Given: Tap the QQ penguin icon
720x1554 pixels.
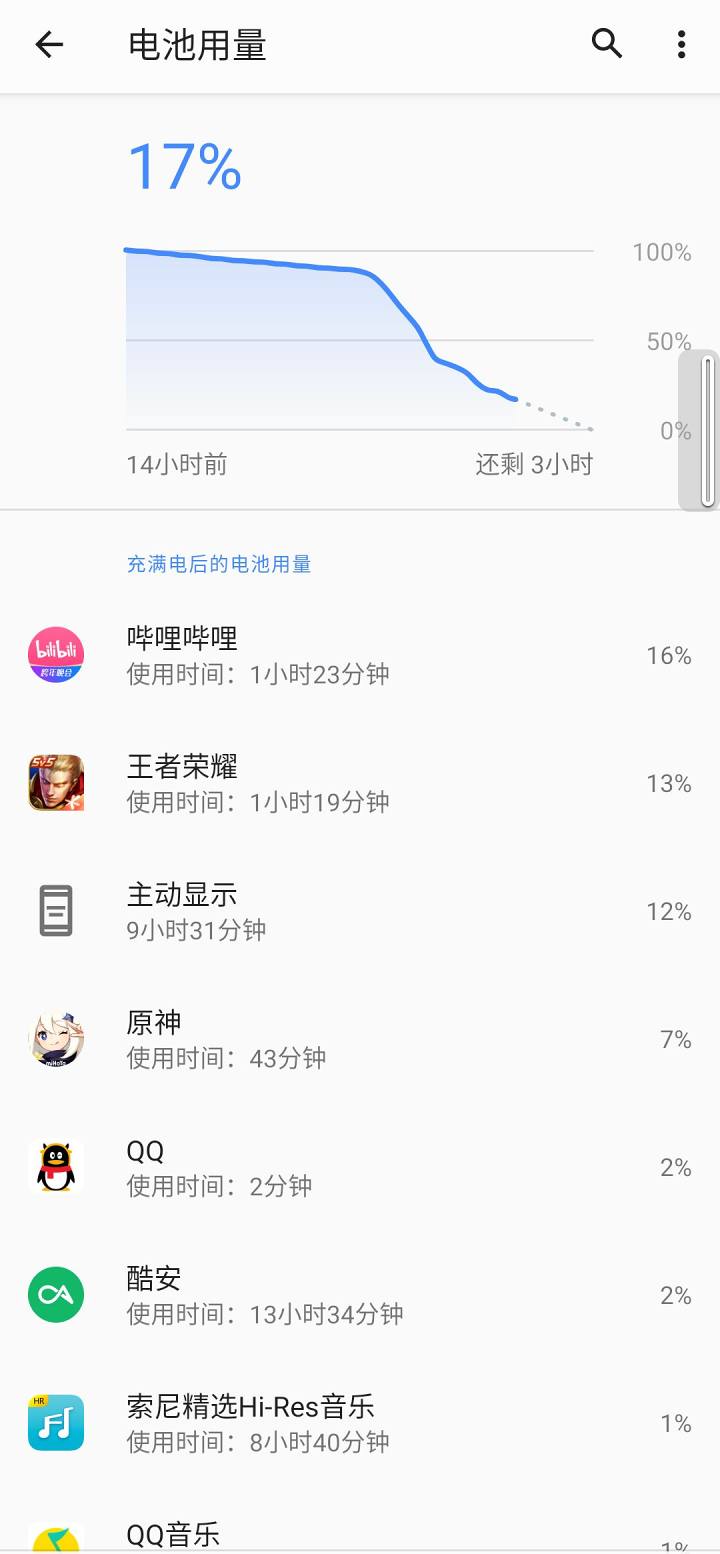Looking at the screenshot, I should click(56, 1167).
